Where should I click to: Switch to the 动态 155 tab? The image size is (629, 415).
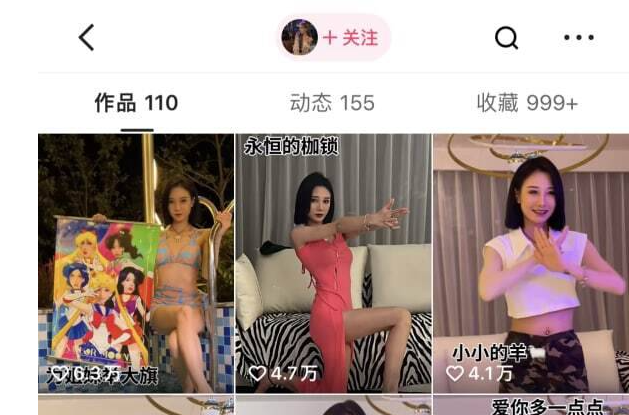click(332, 103)
